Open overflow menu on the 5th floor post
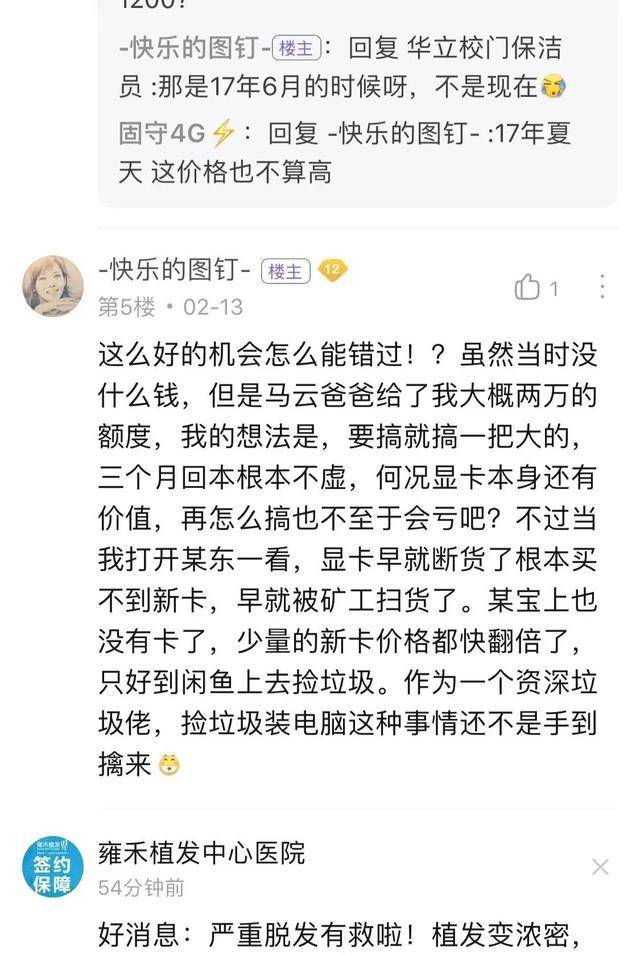 (602, 288)
